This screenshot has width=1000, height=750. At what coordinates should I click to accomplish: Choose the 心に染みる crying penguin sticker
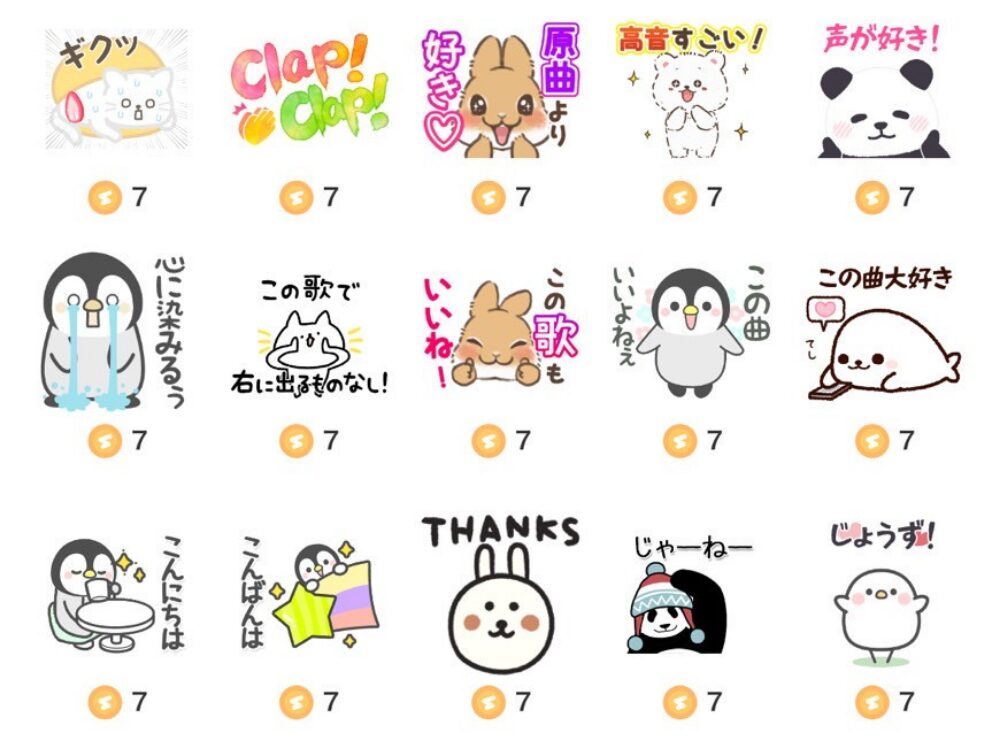[x=115, y=332]
